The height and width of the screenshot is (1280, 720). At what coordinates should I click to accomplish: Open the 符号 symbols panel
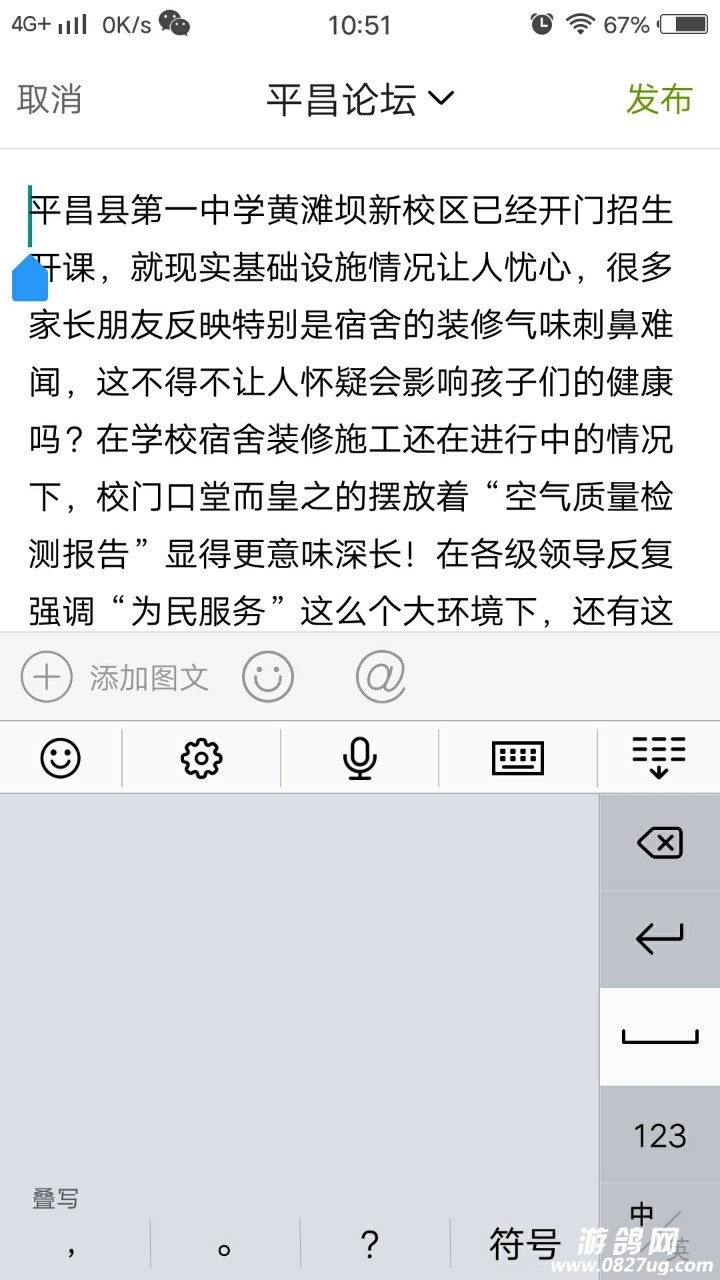tap(524, 1245)
